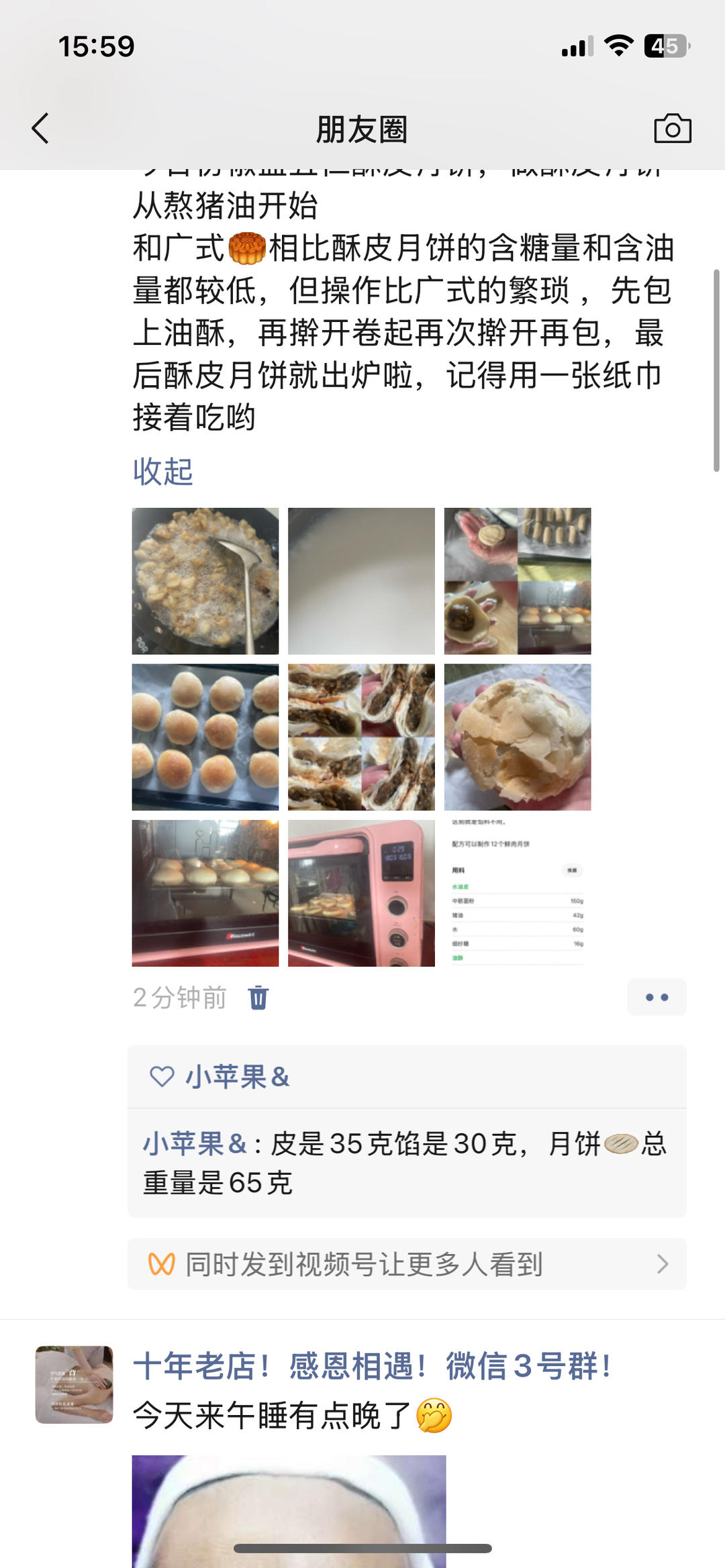Delete this moment with the trash icon
725x1568 pixels.
258,998
